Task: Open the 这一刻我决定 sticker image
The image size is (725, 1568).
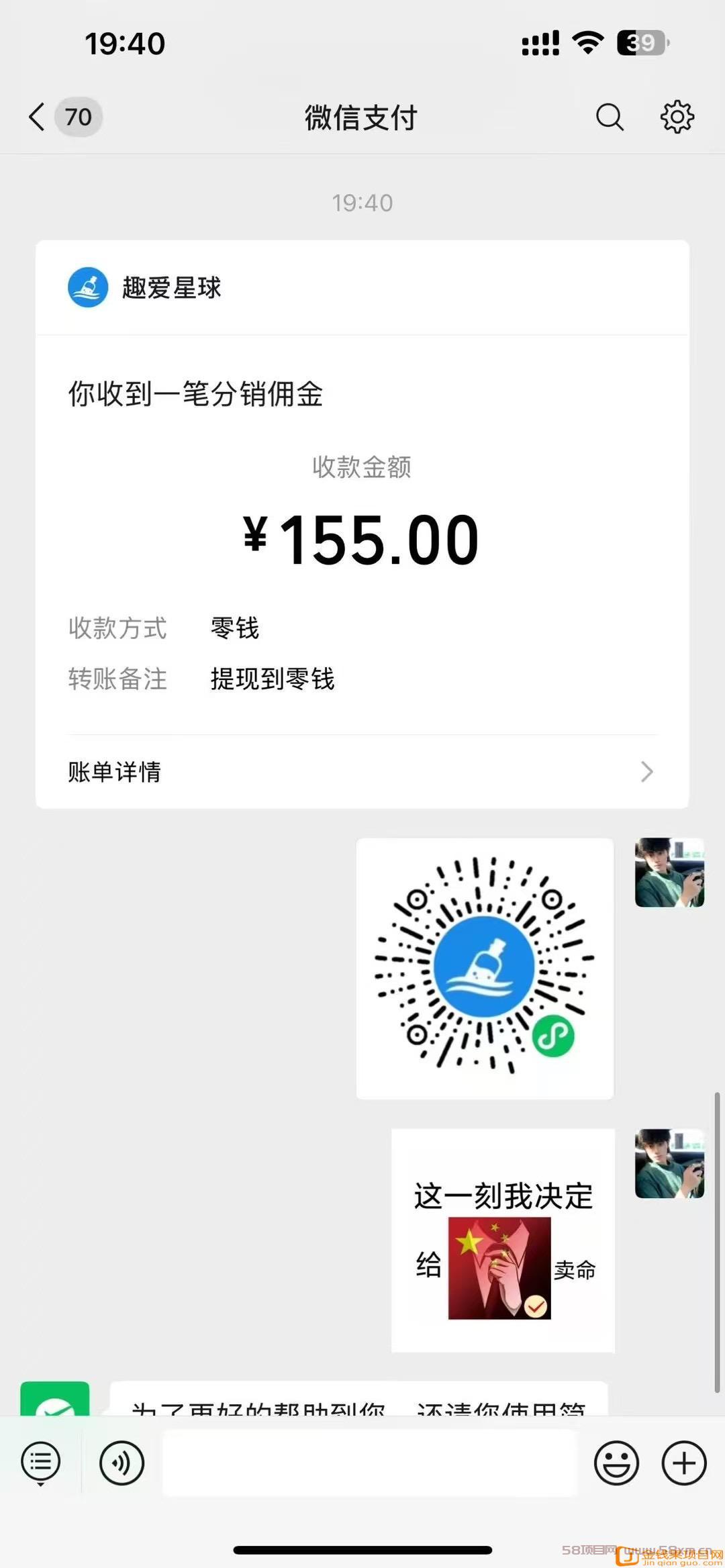Action: (503, 1240)
